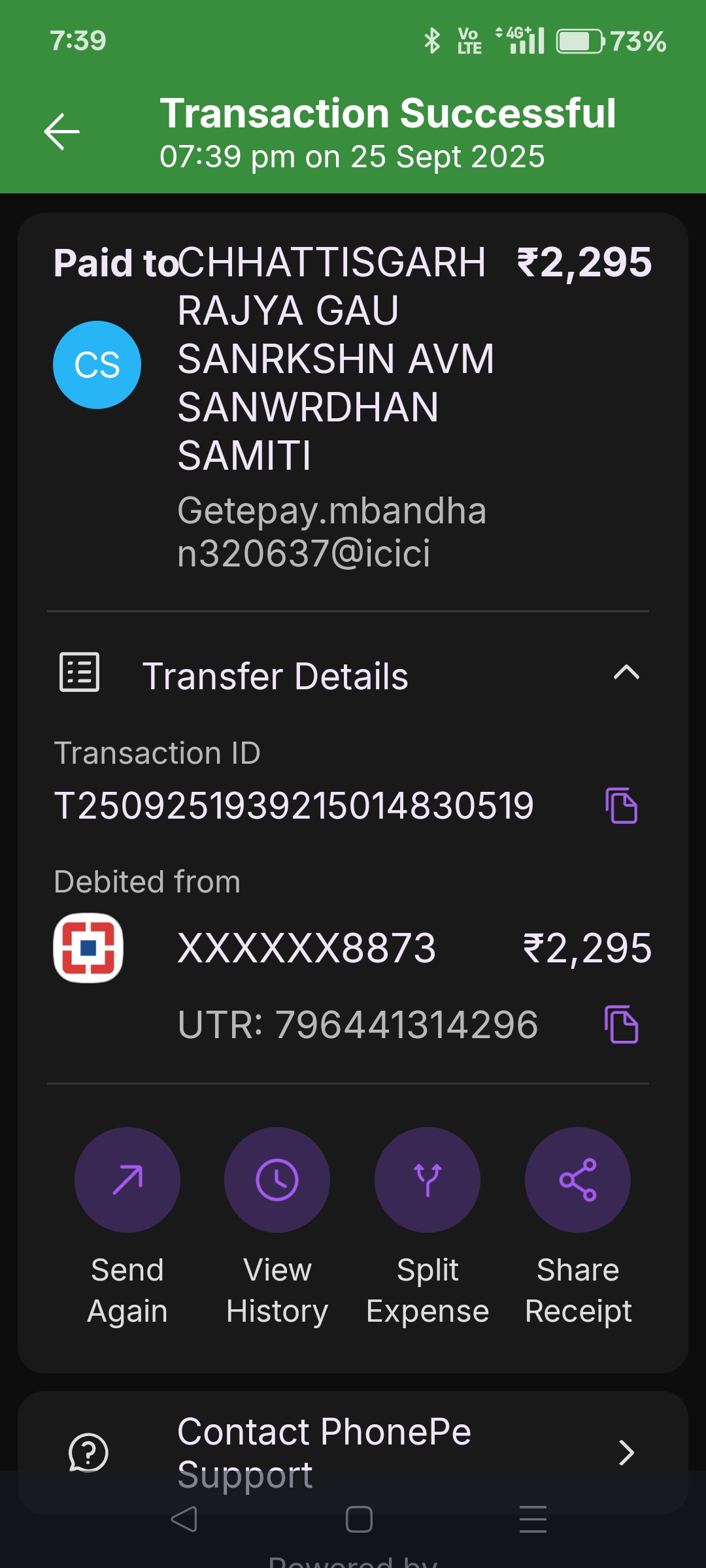
Task: Tap the system home button
Action: [x=359, y=1519]
